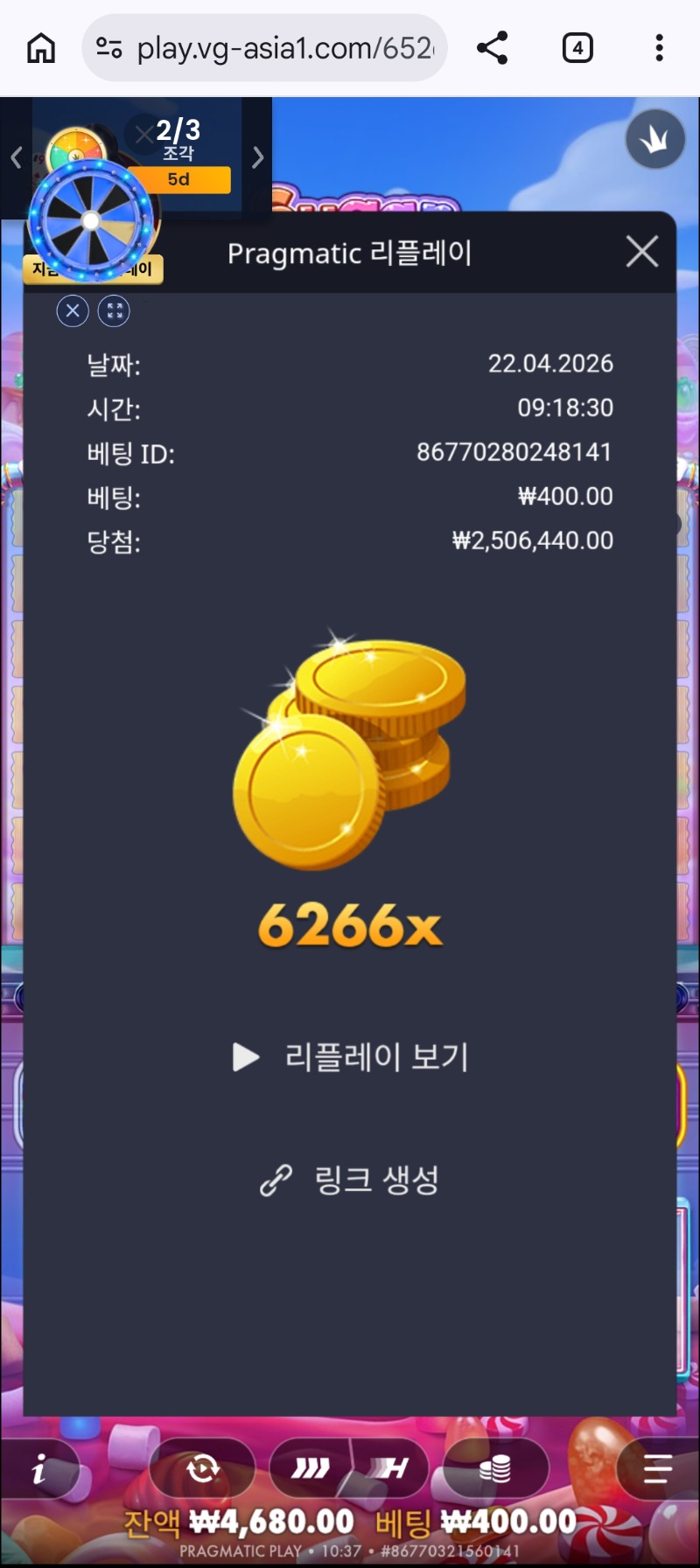
Task: Tap the crown icon at top right
Action: [654, 140]
